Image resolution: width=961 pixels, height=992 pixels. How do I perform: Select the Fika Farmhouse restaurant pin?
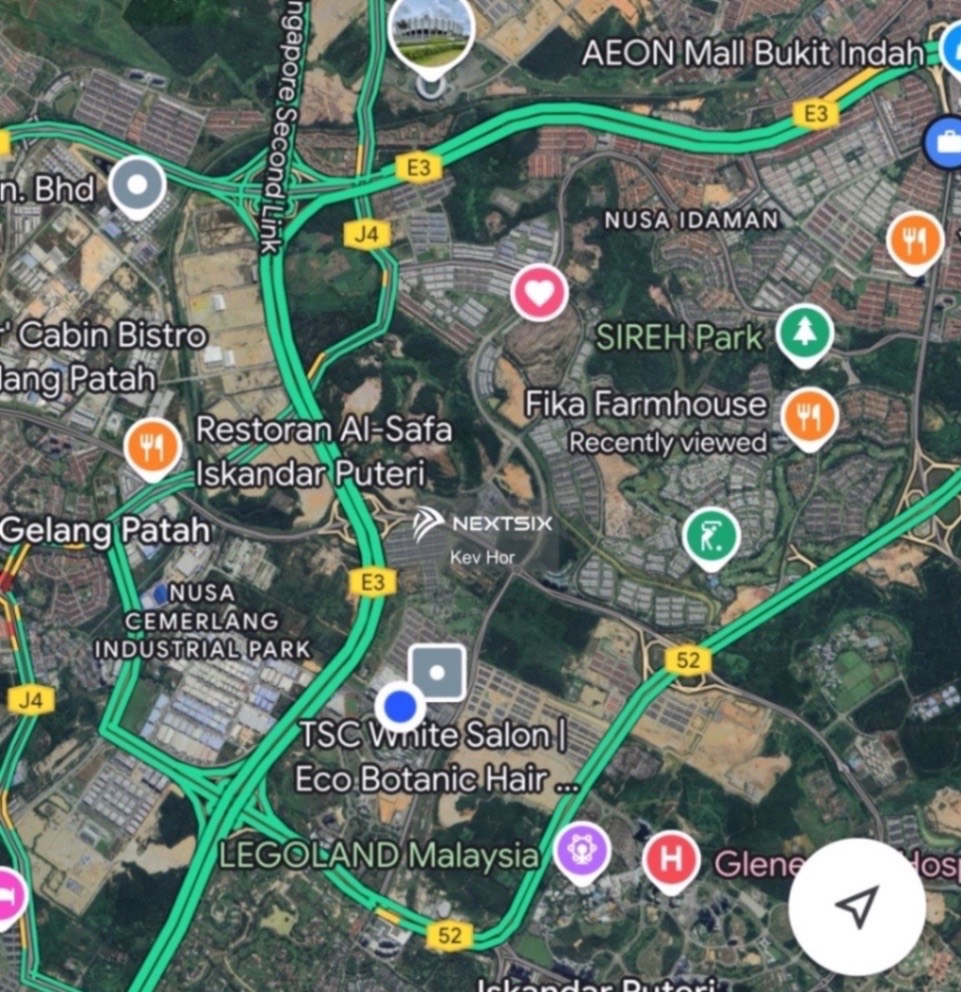(x=810, y=418)
